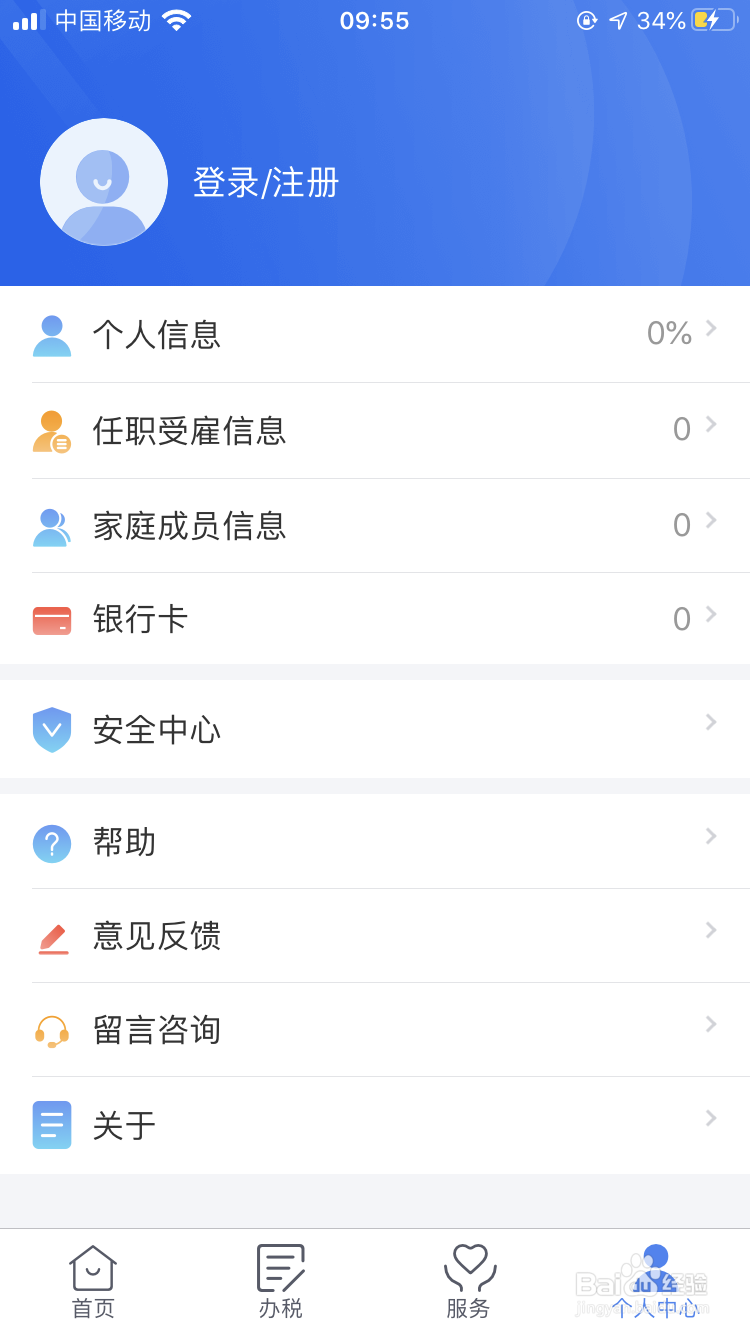Open 个人信息 row
The height and width of the screenshot is (1334, 750).
375,334
